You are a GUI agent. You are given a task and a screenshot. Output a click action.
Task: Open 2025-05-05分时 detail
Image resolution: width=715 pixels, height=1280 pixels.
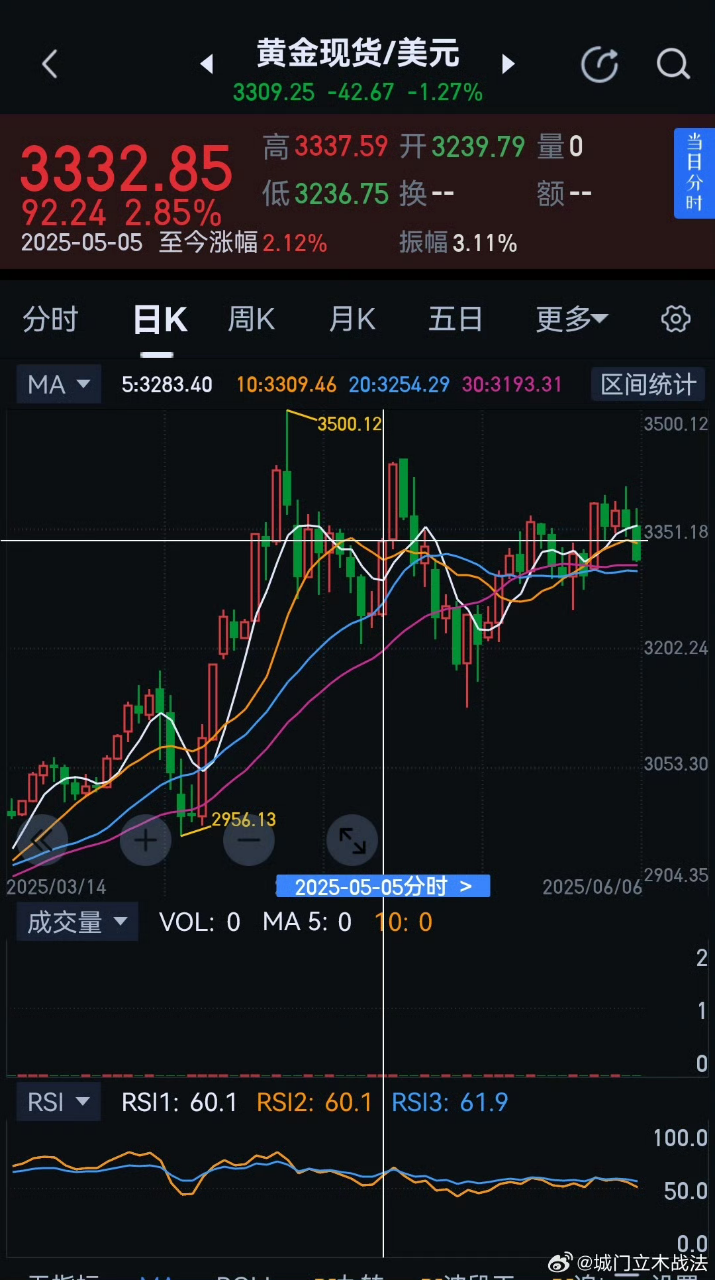coord(383,886)
